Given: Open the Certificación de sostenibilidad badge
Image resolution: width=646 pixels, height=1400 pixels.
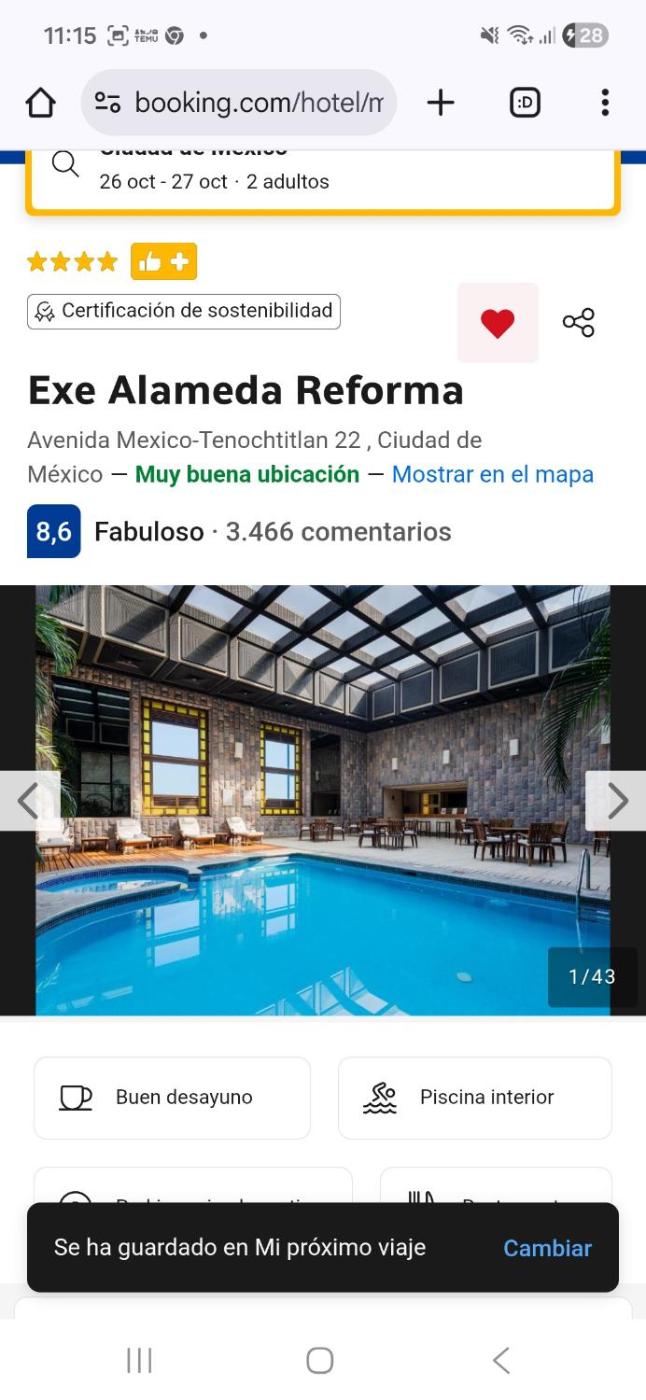Looking at the screenshot, I should 184,311.
